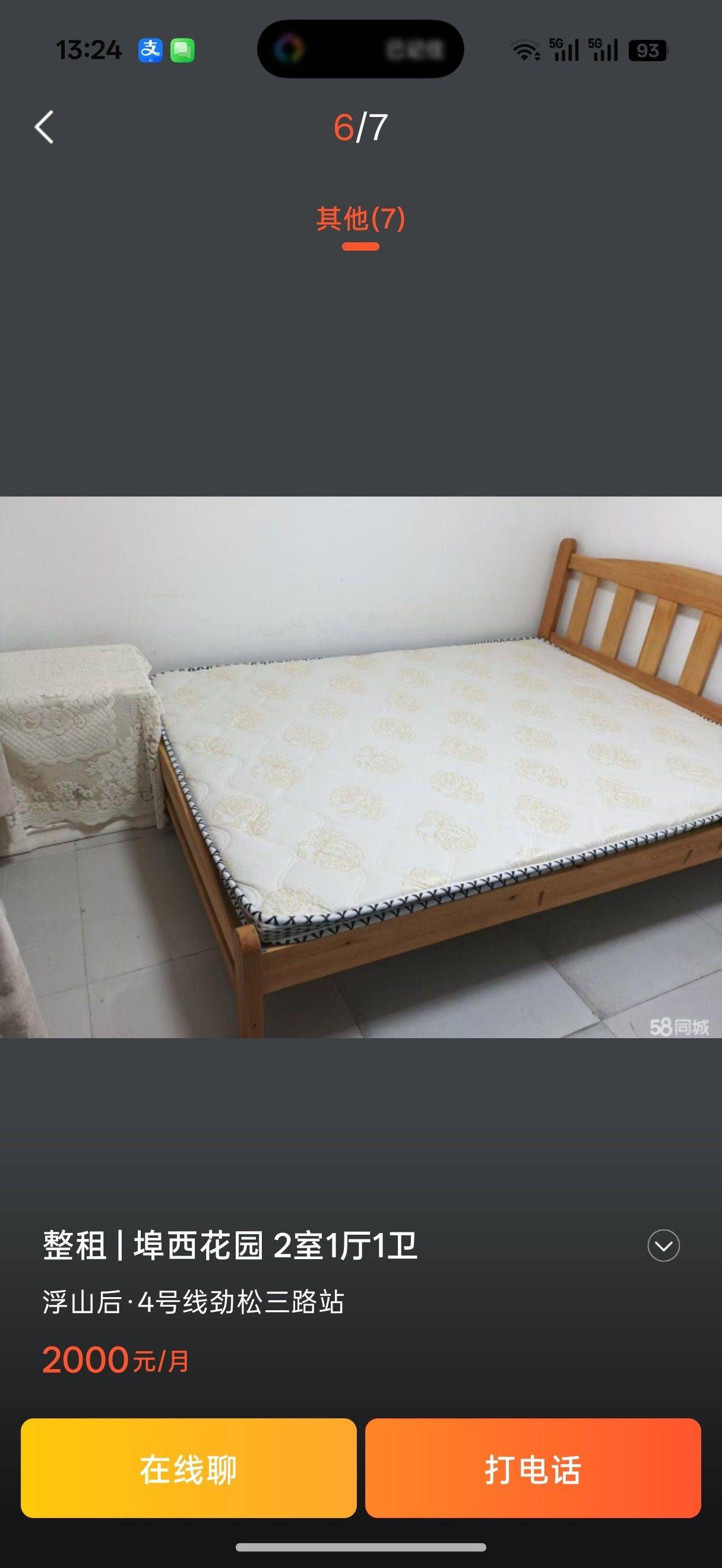
Task: Go back using the top-left arrow
Action: pyautogui.click(x=45, y=127)
